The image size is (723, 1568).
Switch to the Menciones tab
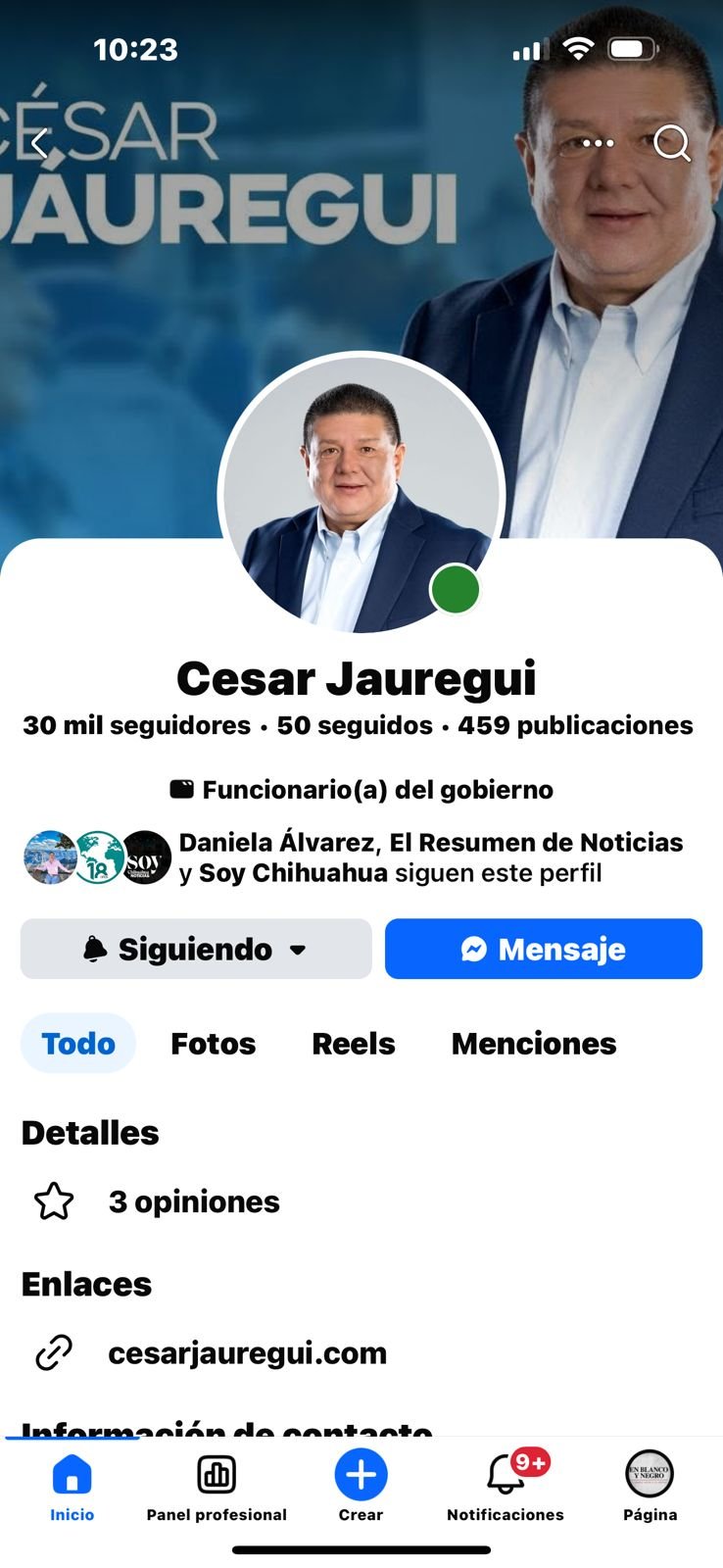[x=534, y=1044]
